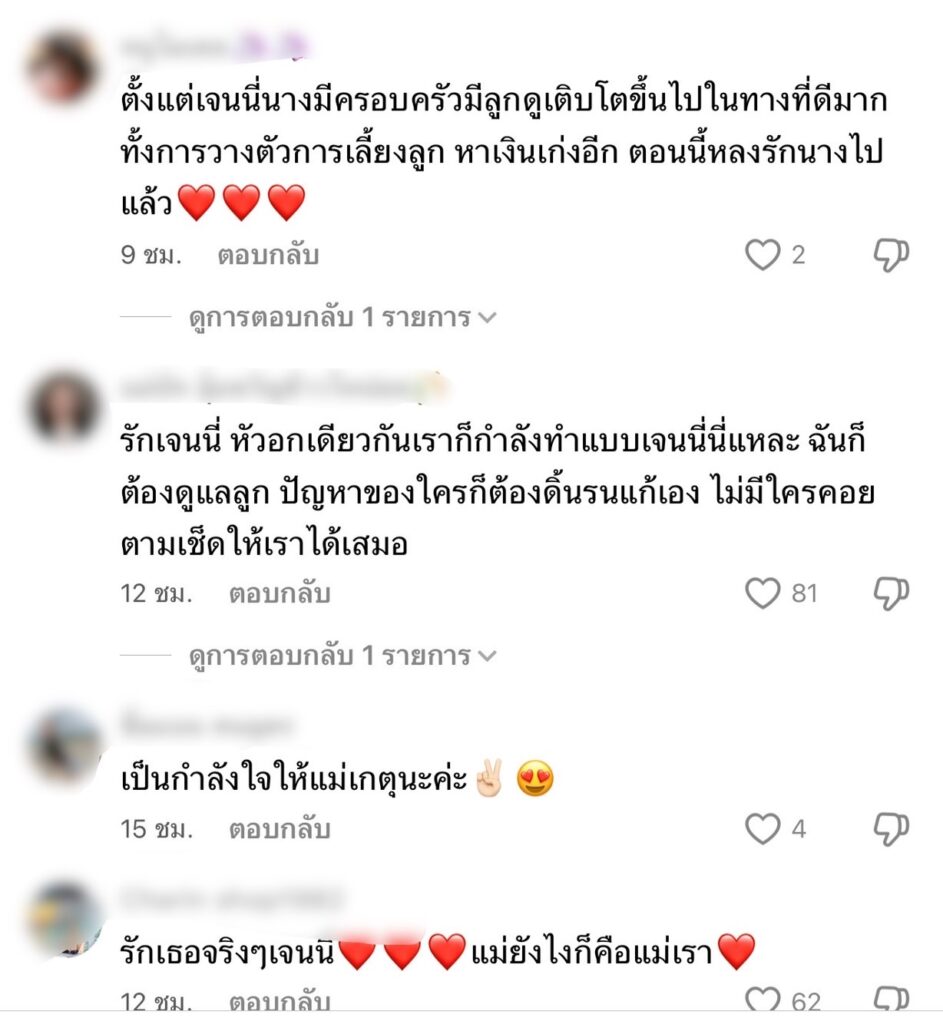Dislike the comment posted 9 ชม. ago
The image size is (943, 1024).
pyautogui.click(x=890, y=256)
